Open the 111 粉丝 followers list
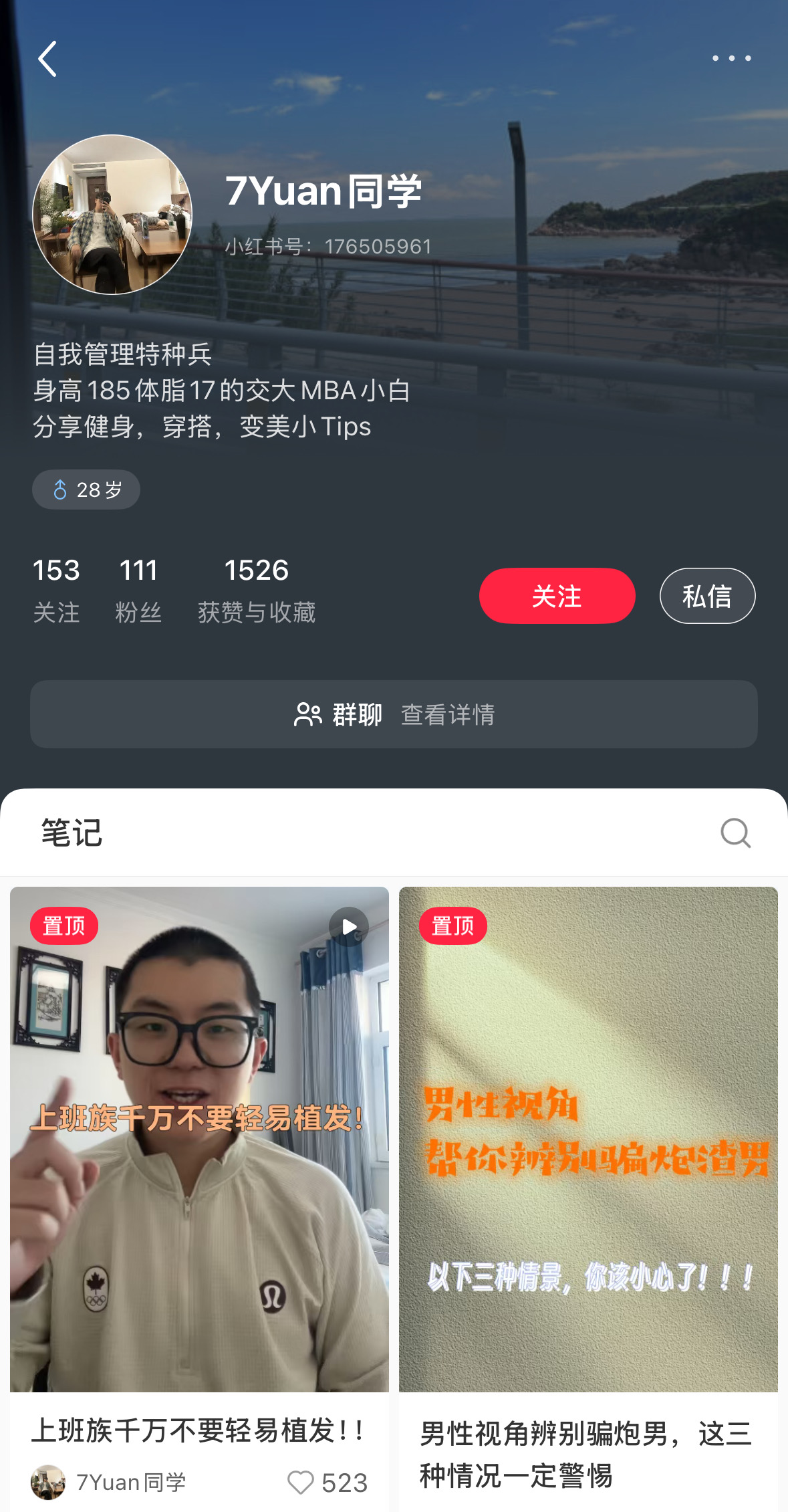Screen dimensions: 788x1512 [x=138, y=590]
